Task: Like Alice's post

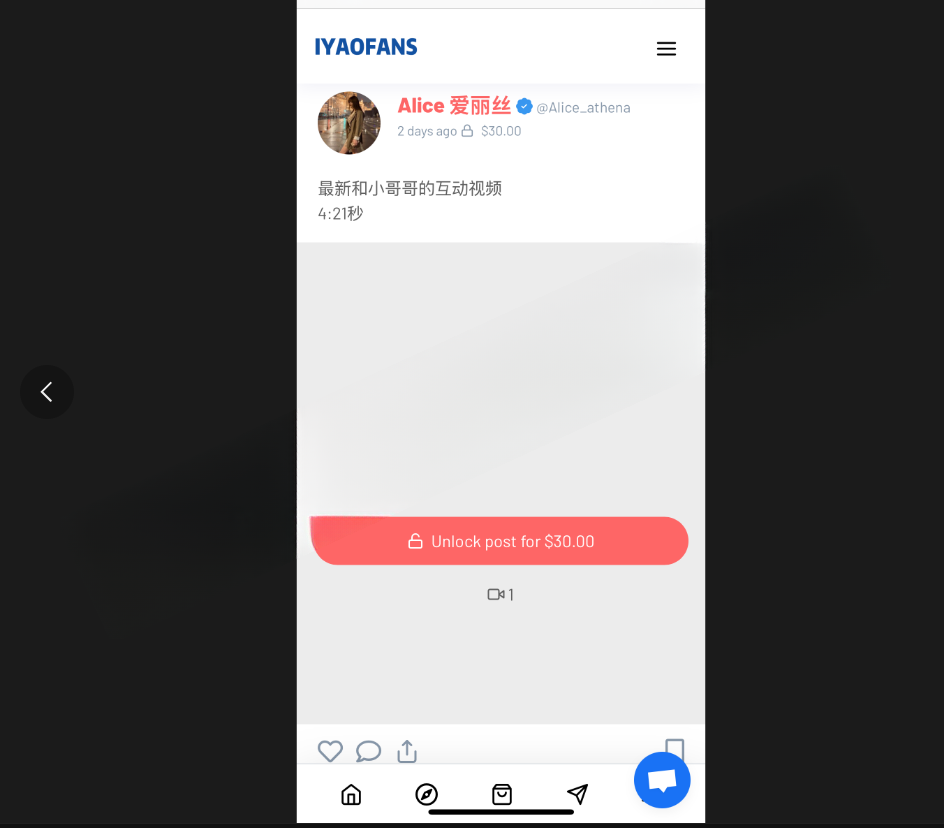Action: [x=330, y=751]
